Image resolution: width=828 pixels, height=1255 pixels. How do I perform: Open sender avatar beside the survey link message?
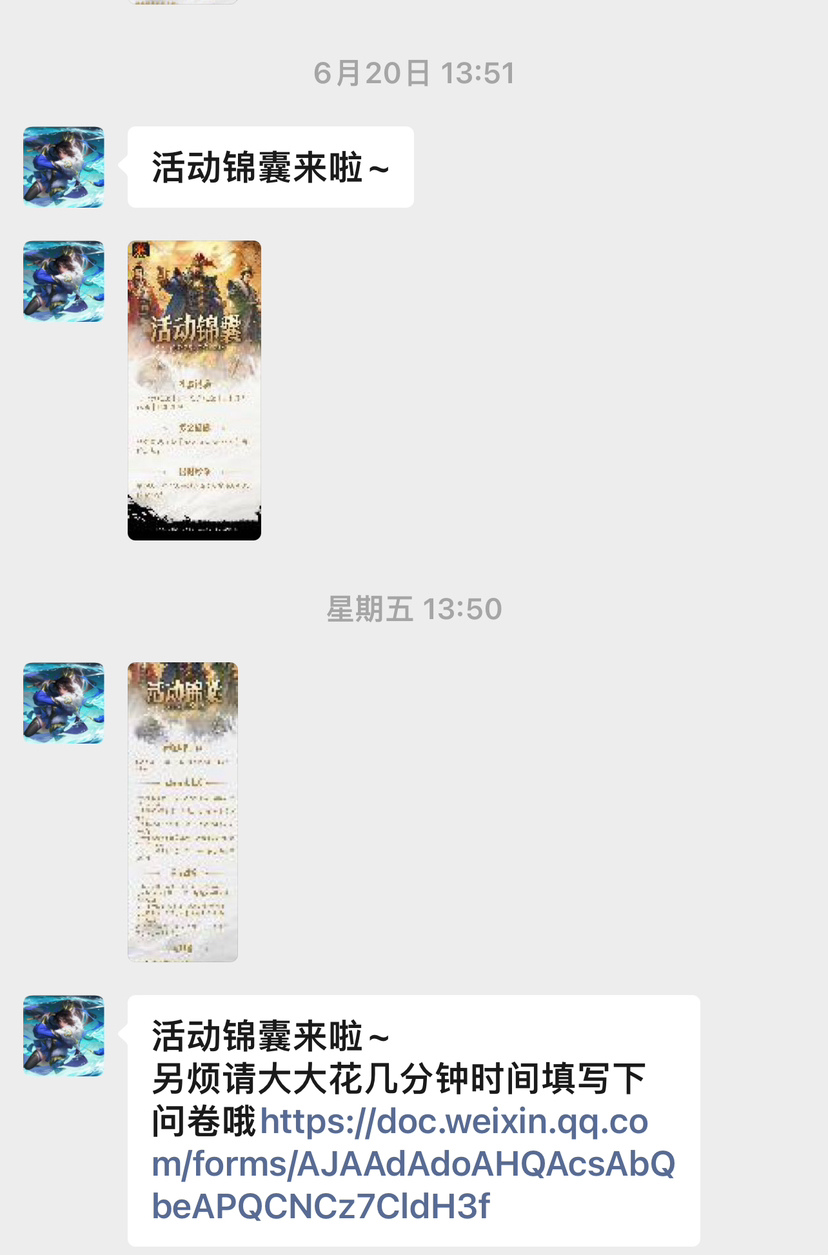point(63,1035)
